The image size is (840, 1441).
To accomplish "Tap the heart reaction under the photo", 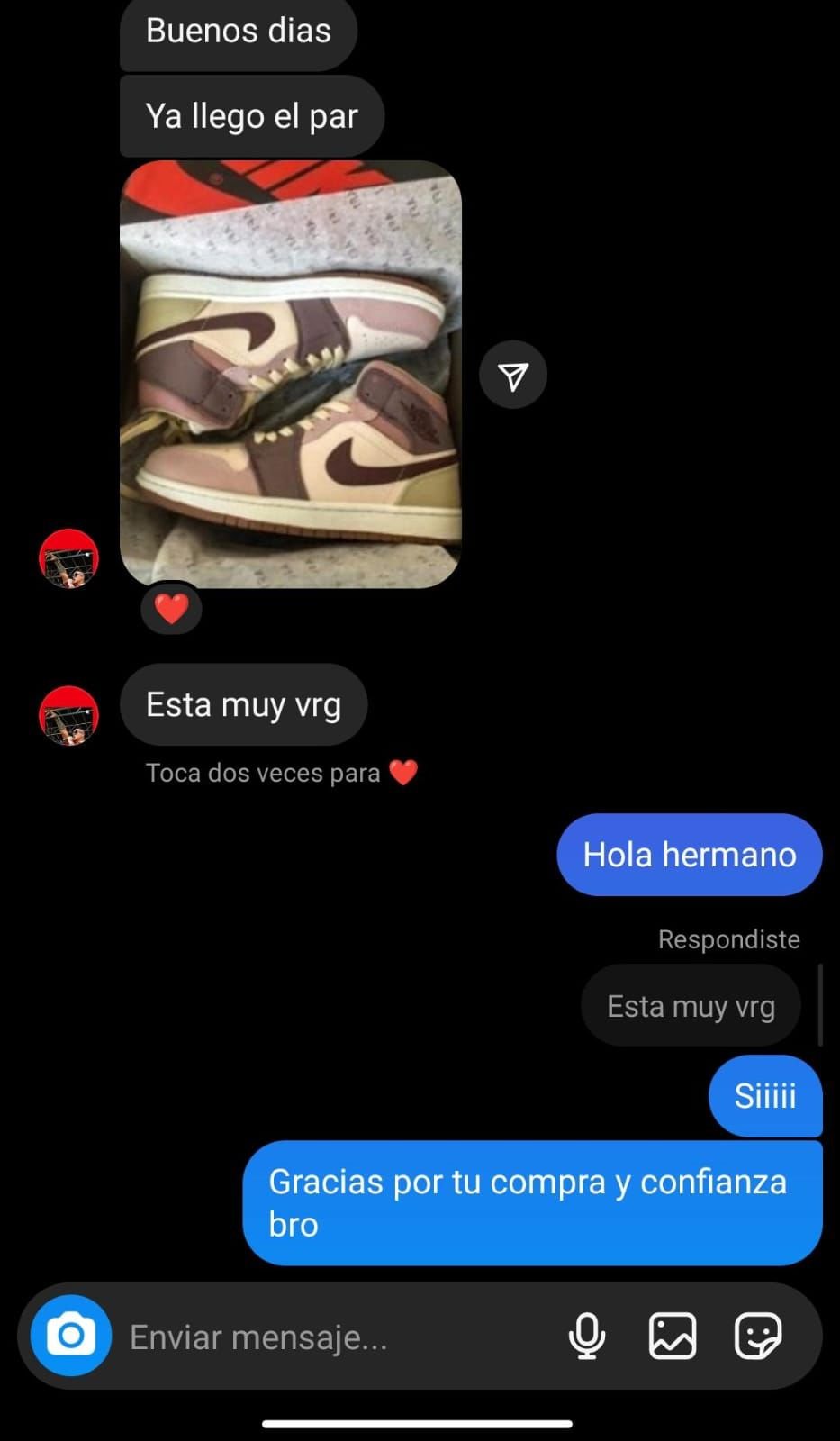I will tap(171, 610).
